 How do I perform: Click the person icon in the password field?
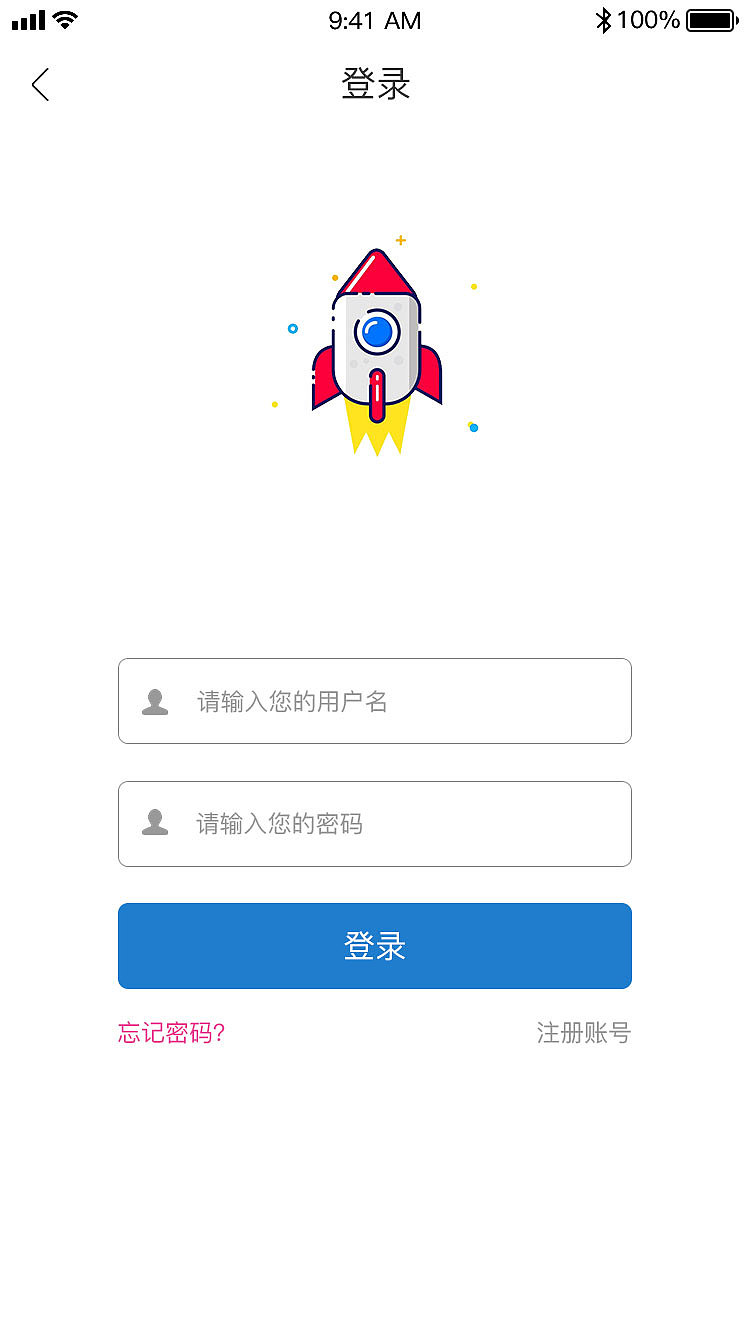click(x=155, y=822)
